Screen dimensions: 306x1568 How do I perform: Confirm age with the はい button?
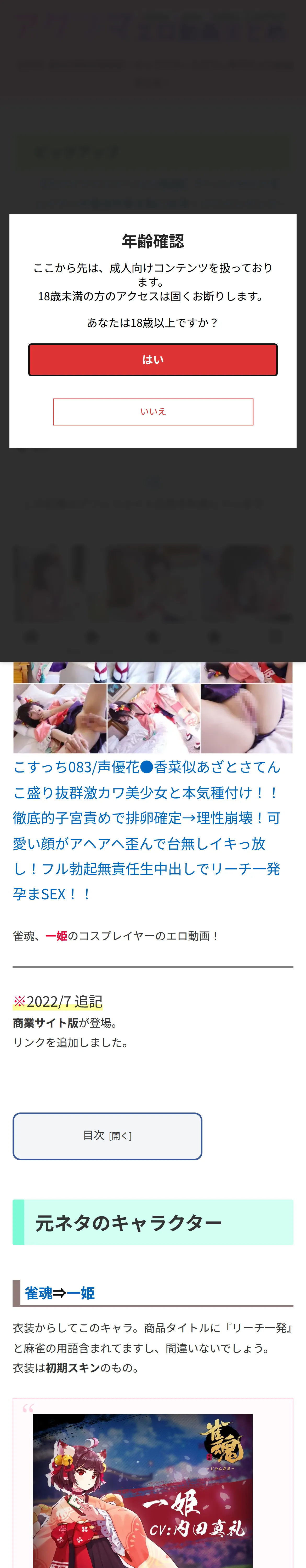(153, 360)
